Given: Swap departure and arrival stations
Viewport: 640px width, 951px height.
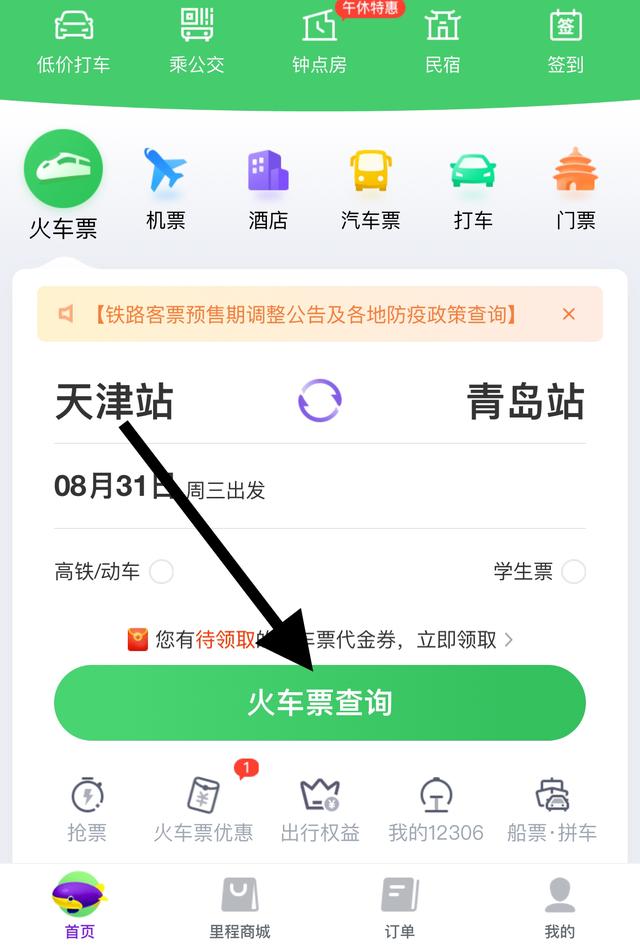Looking at the screenshot, I should pos(320,401).
